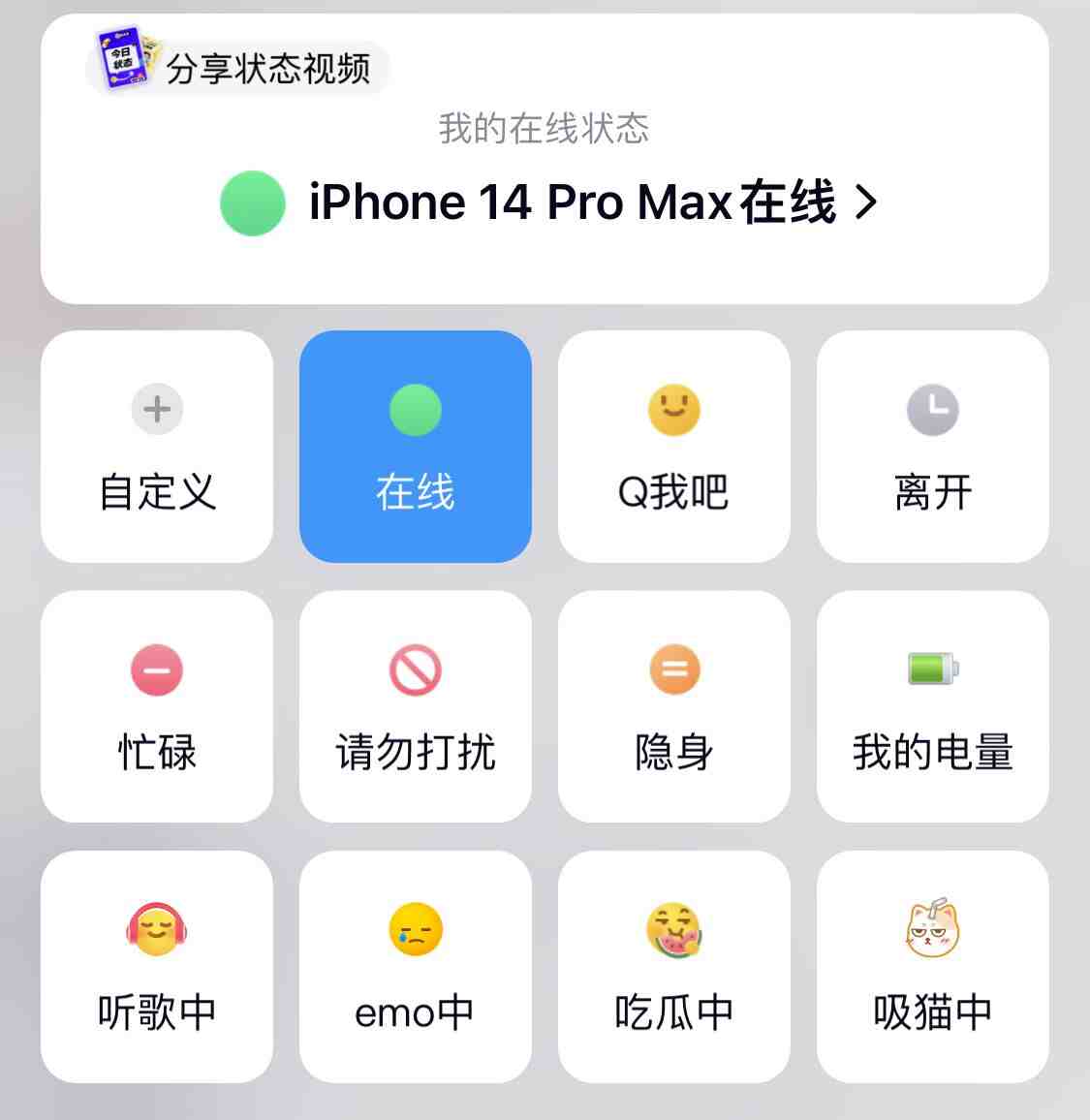Click the prohibition icon on 请勿打扰

pyautogui.click(x=415, y=669)
